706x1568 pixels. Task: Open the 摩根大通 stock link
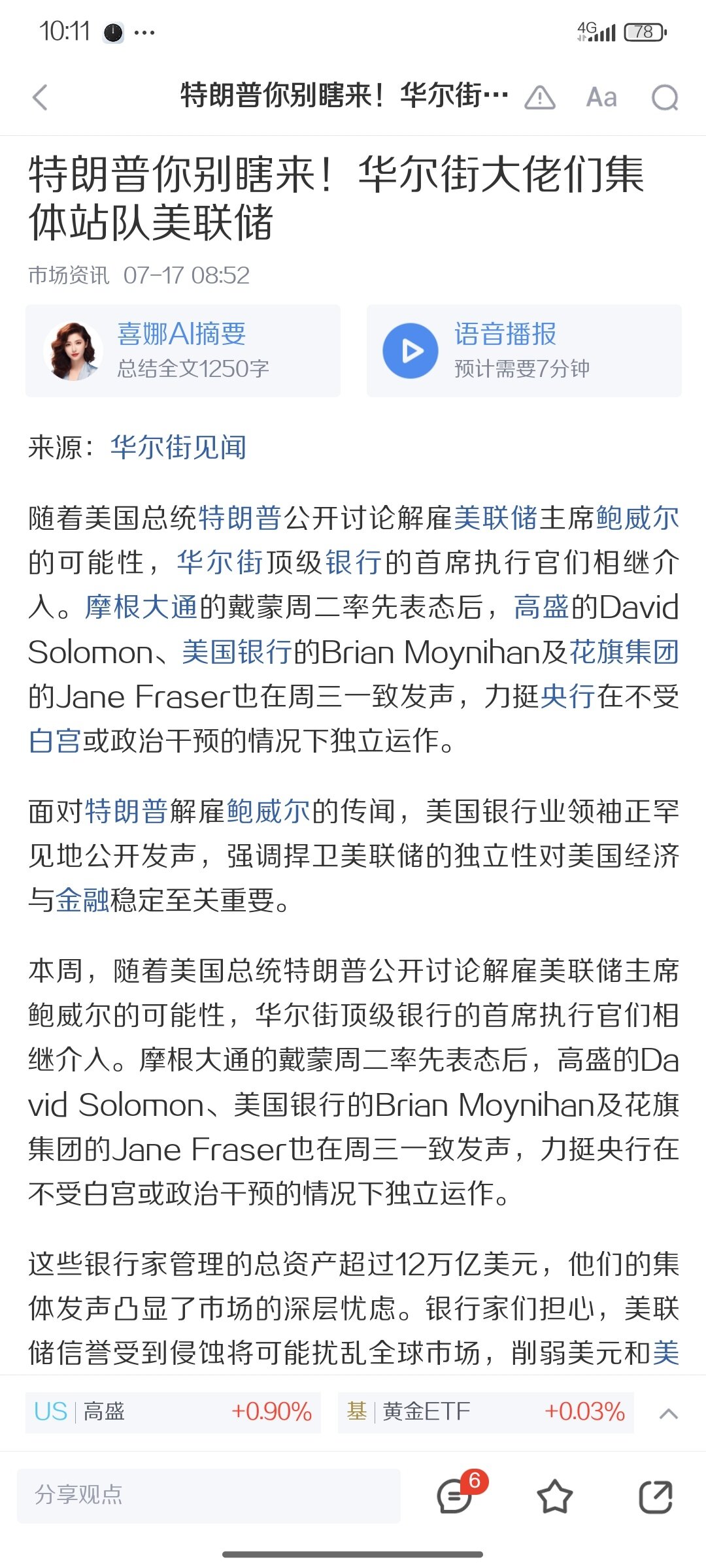141,607
